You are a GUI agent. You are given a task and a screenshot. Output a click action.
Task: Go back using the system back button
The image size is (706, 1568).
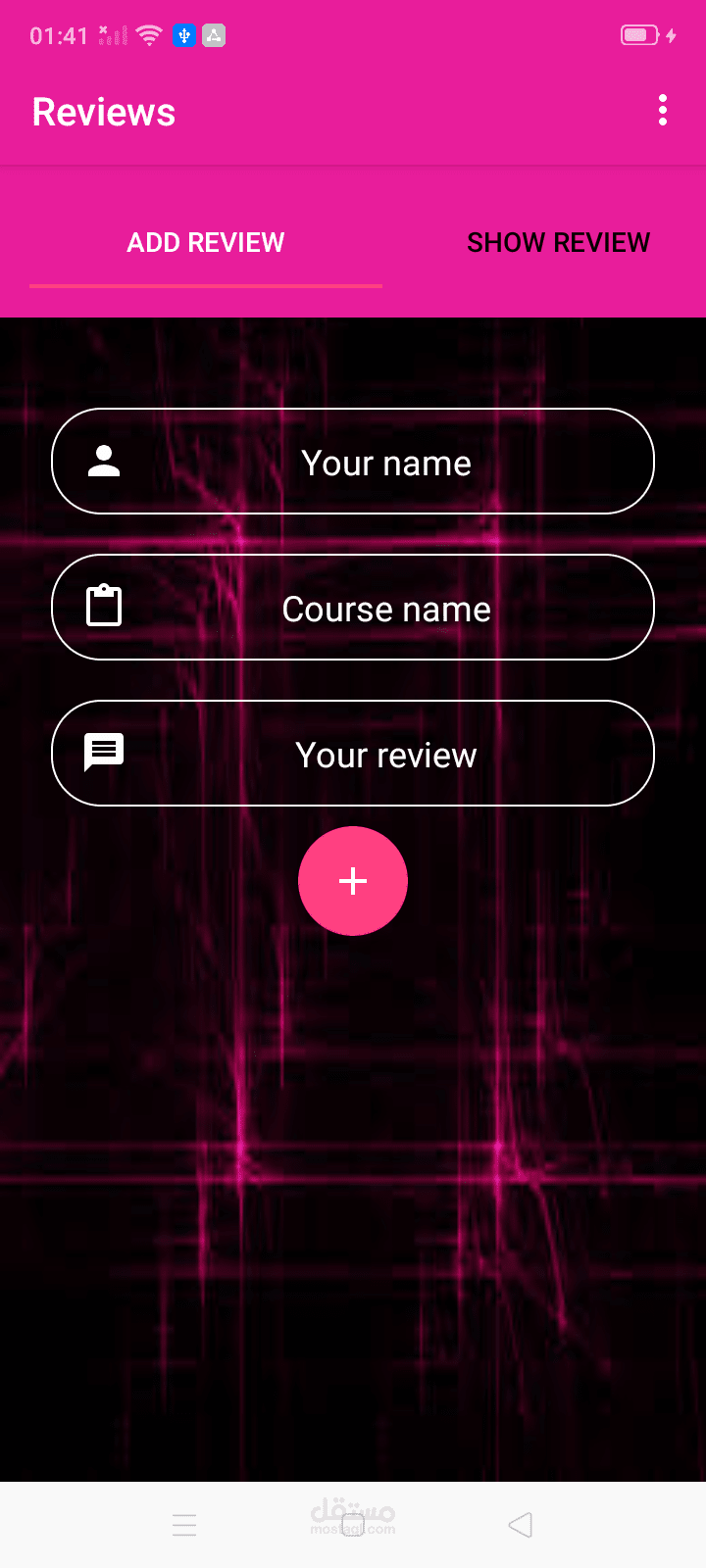(x=521, y=1525)
